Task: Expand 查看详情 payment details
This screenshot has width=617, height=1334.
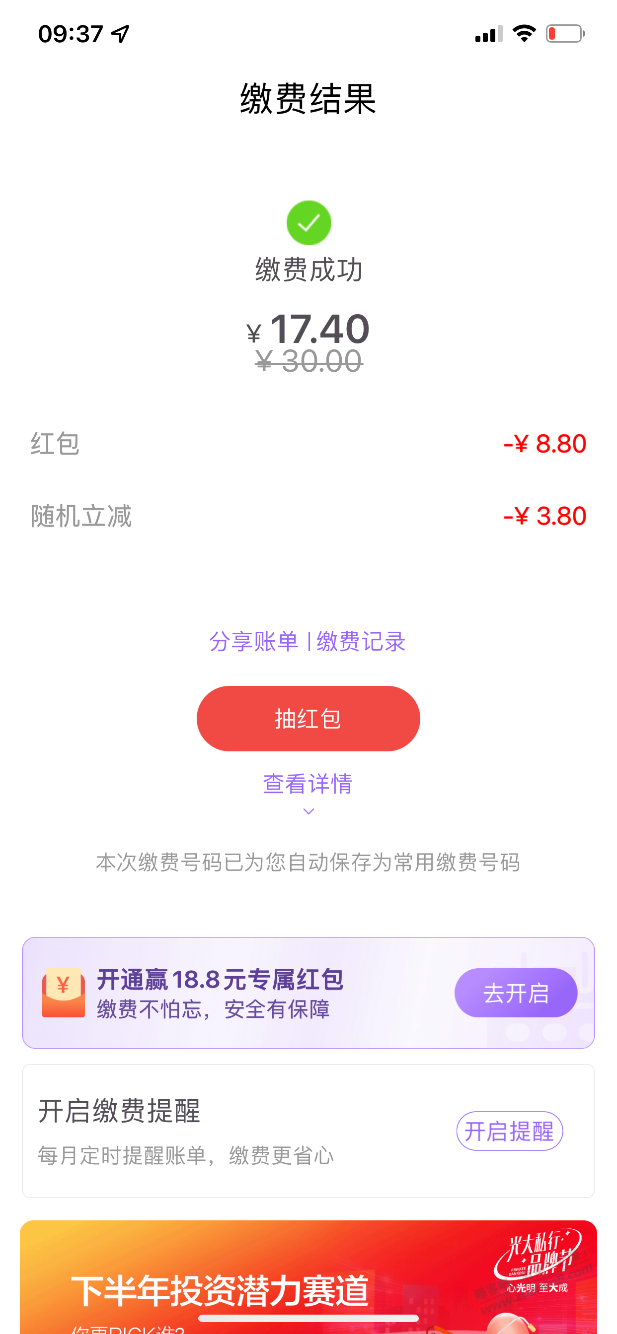Action: [x=308, y=785]
